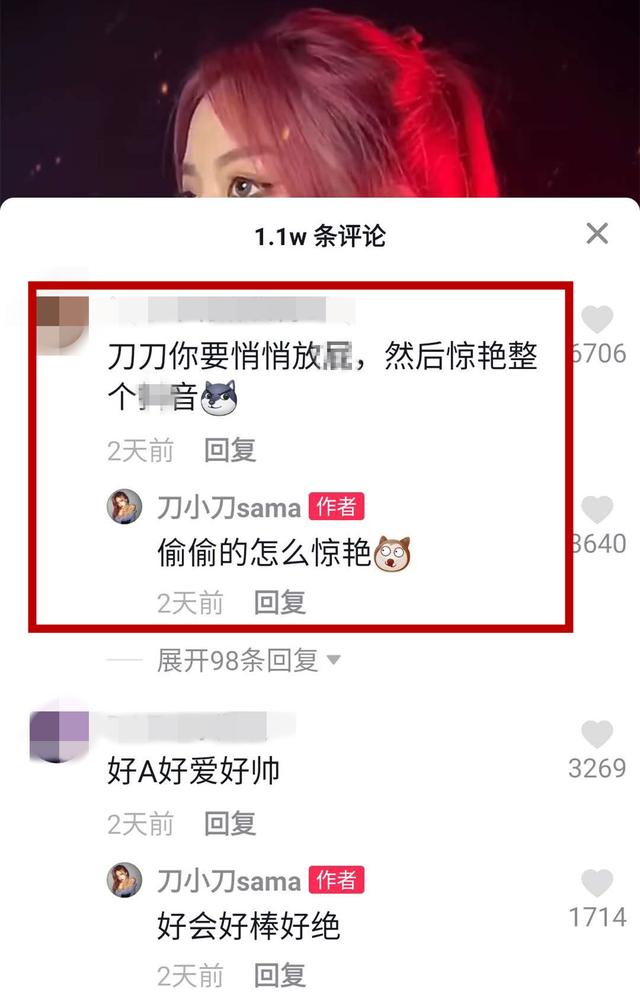Reply to the comment 好A好爱好帅
640x993 pixels.
(230, 823)
